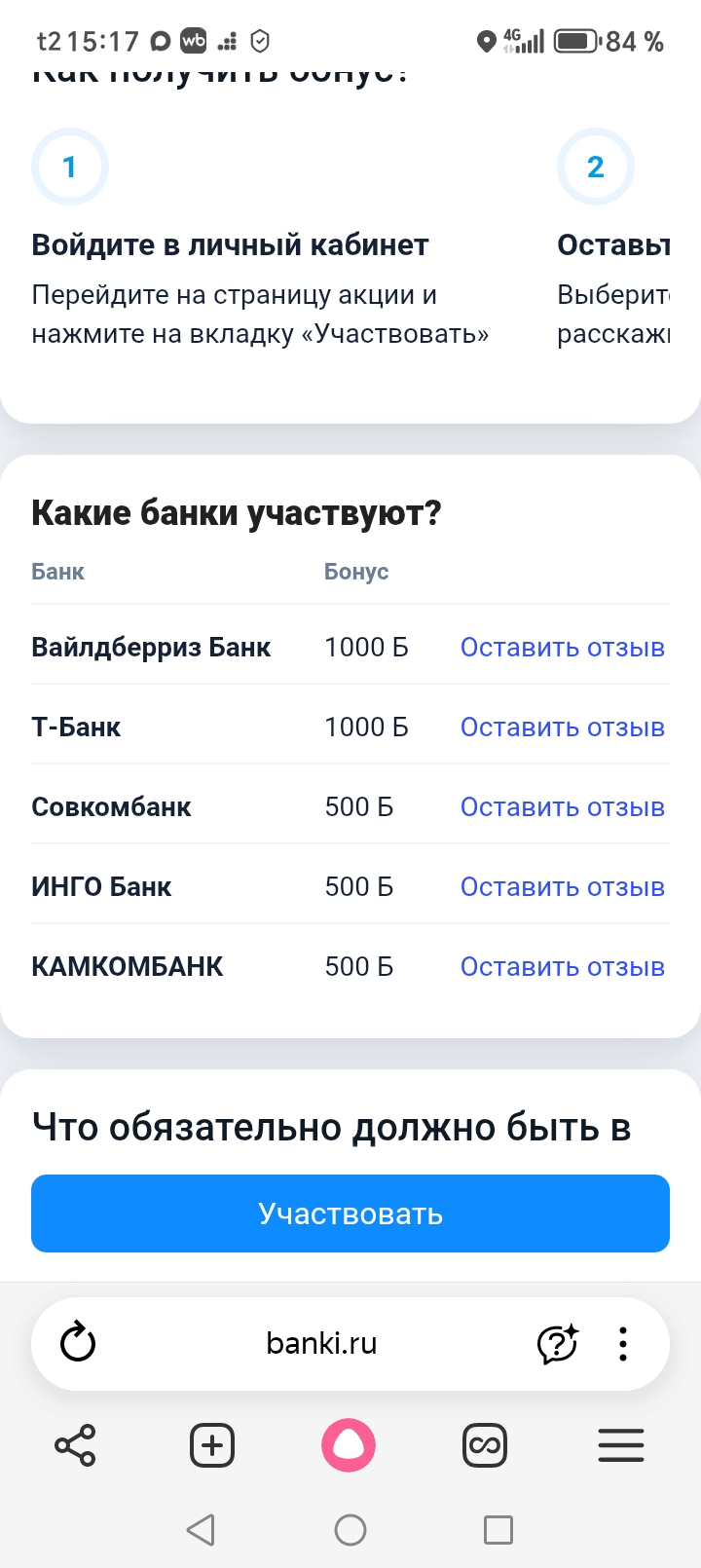Screen dimensions: 701x1568
Task: Open the browser's three-dot menu
Action: pos(623,1343)
